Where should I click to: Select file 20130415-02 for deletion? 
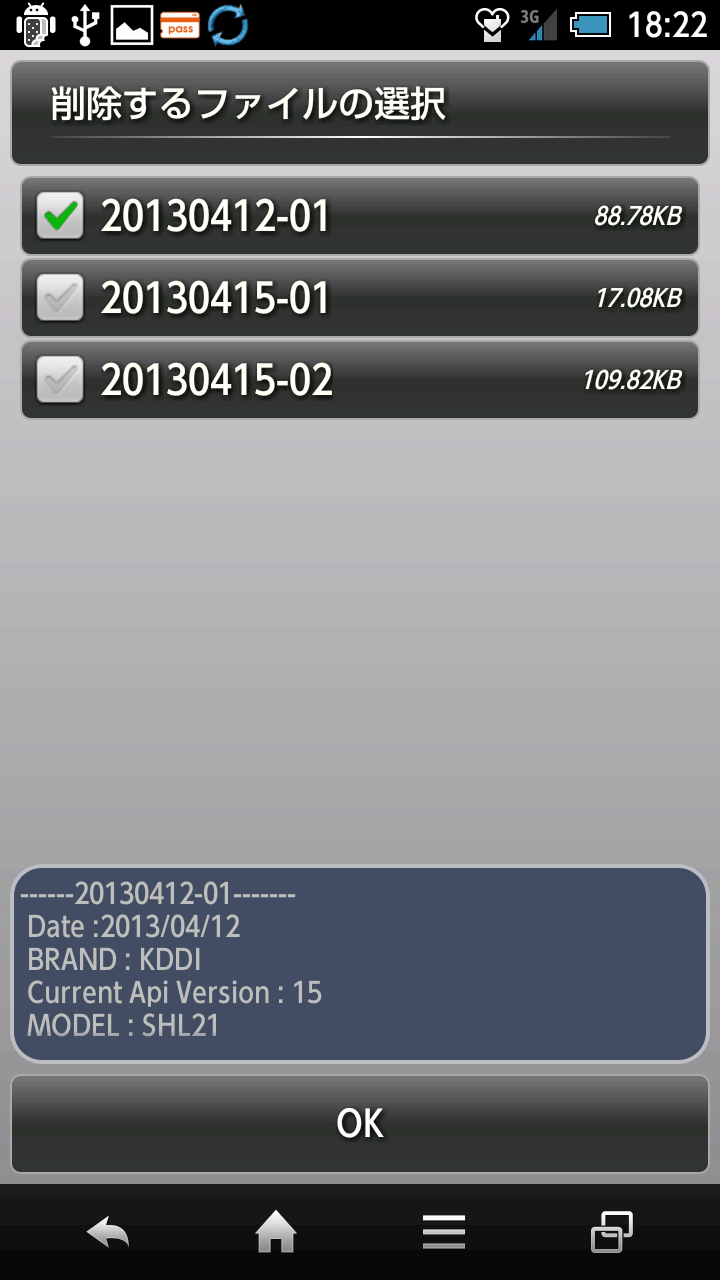(60, 380)
